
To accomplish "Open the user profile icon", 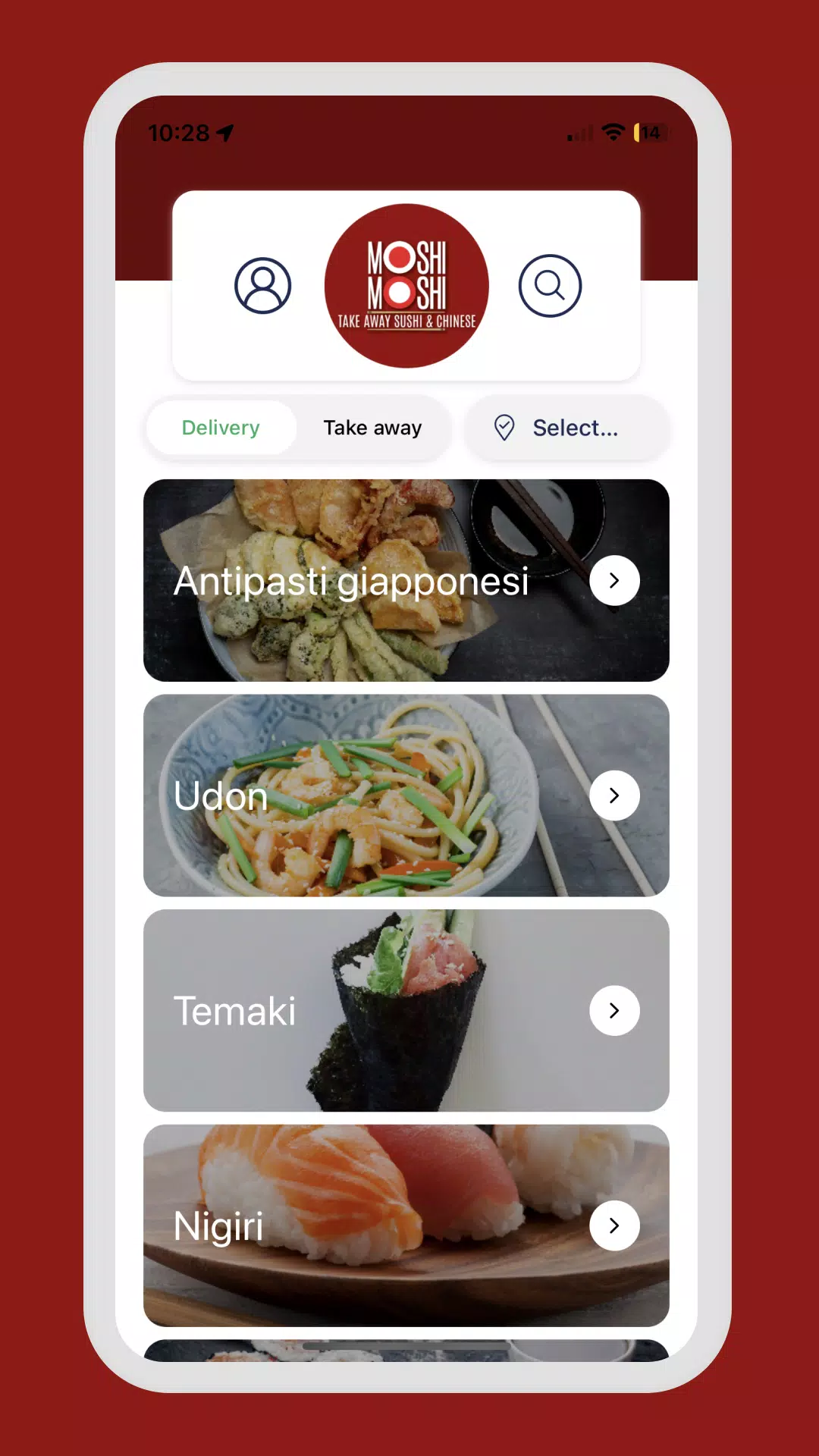I will click(x=262, y=286).
